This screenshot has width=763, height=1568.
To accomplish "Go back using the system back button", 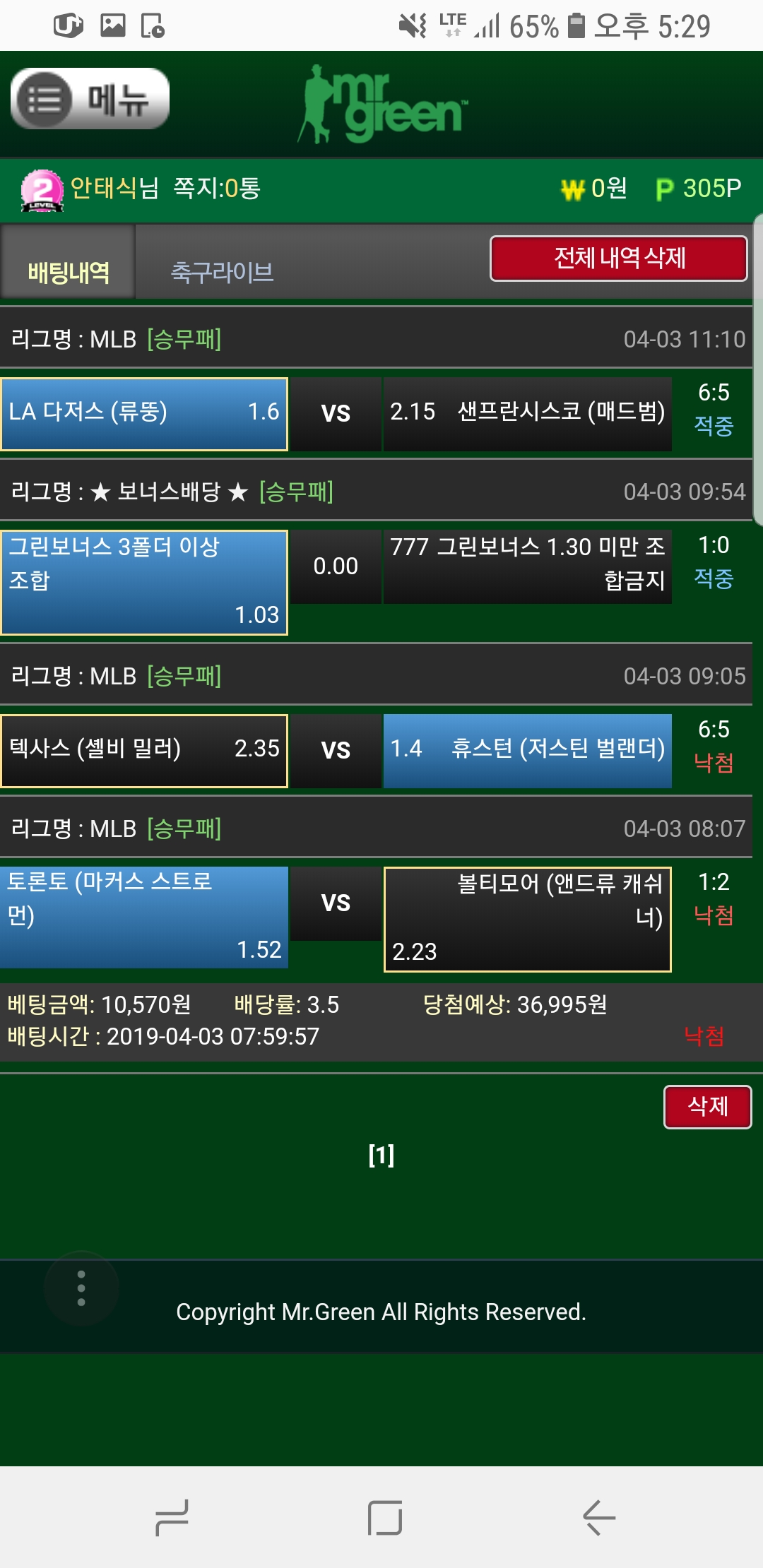I will click(598, 1517).
